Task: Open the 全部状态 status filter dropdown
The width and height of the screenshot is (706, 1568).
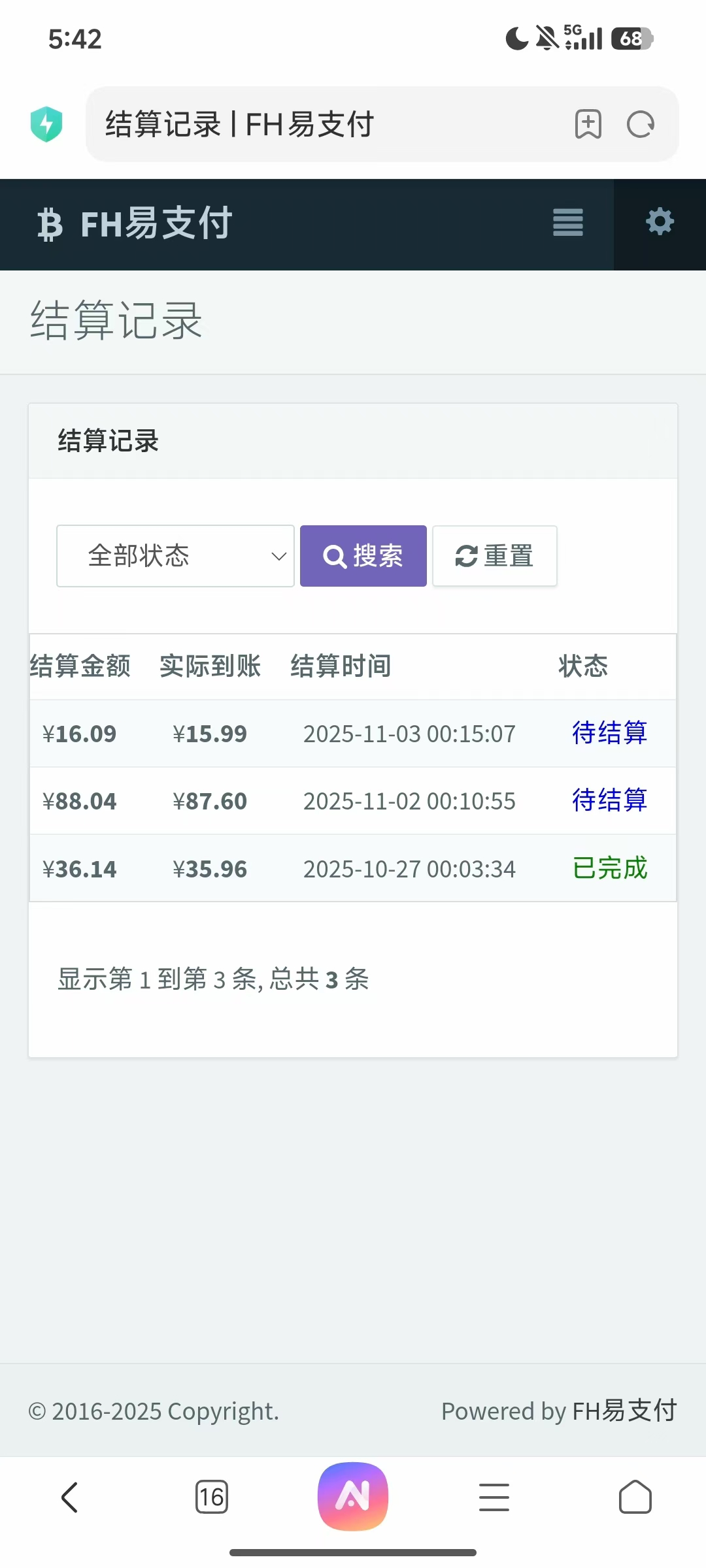Action: click(x=175, y=555)
